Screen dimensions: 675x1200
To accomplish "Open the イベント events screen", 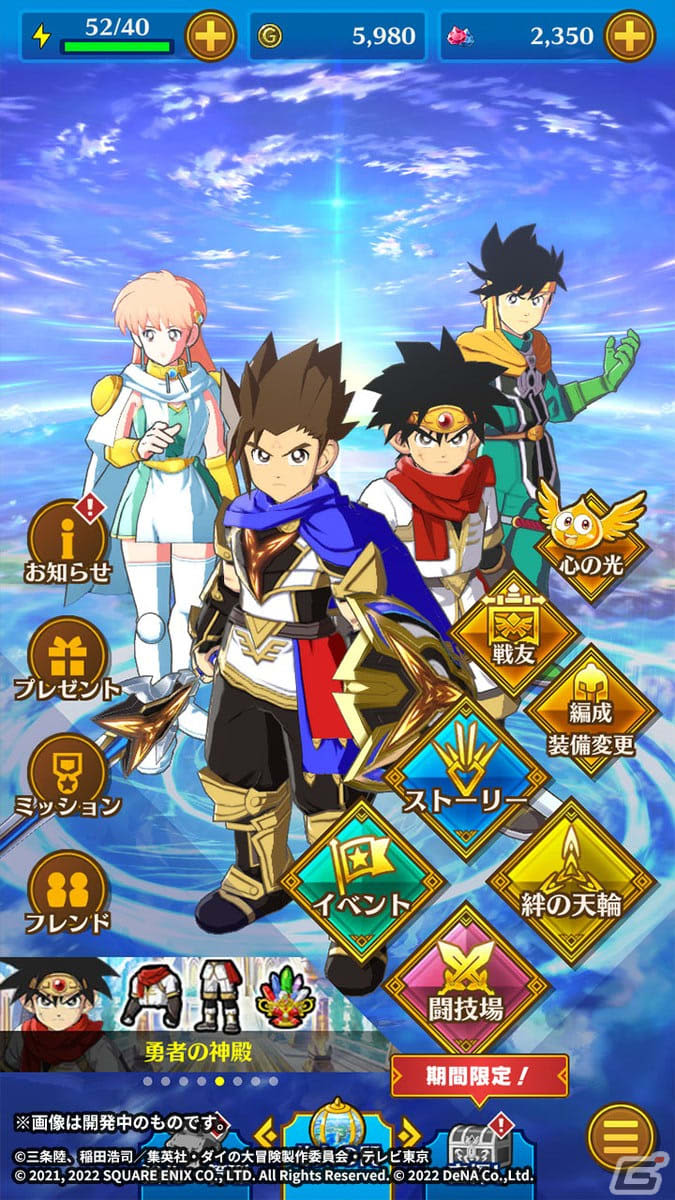I will coord(361,880).
